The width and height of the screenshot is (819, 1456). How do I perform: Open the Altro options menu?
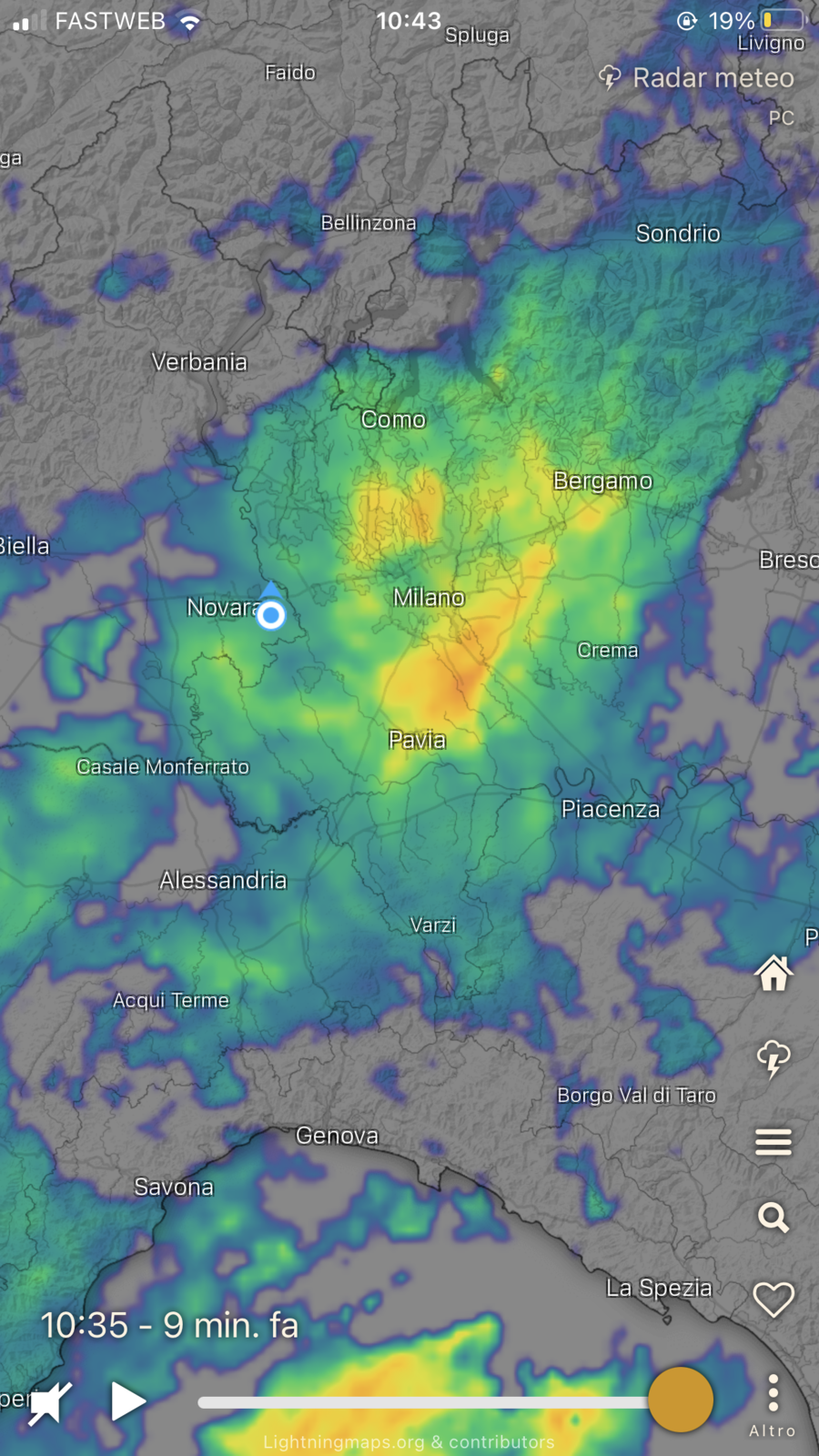click(x=773, y=1406)
